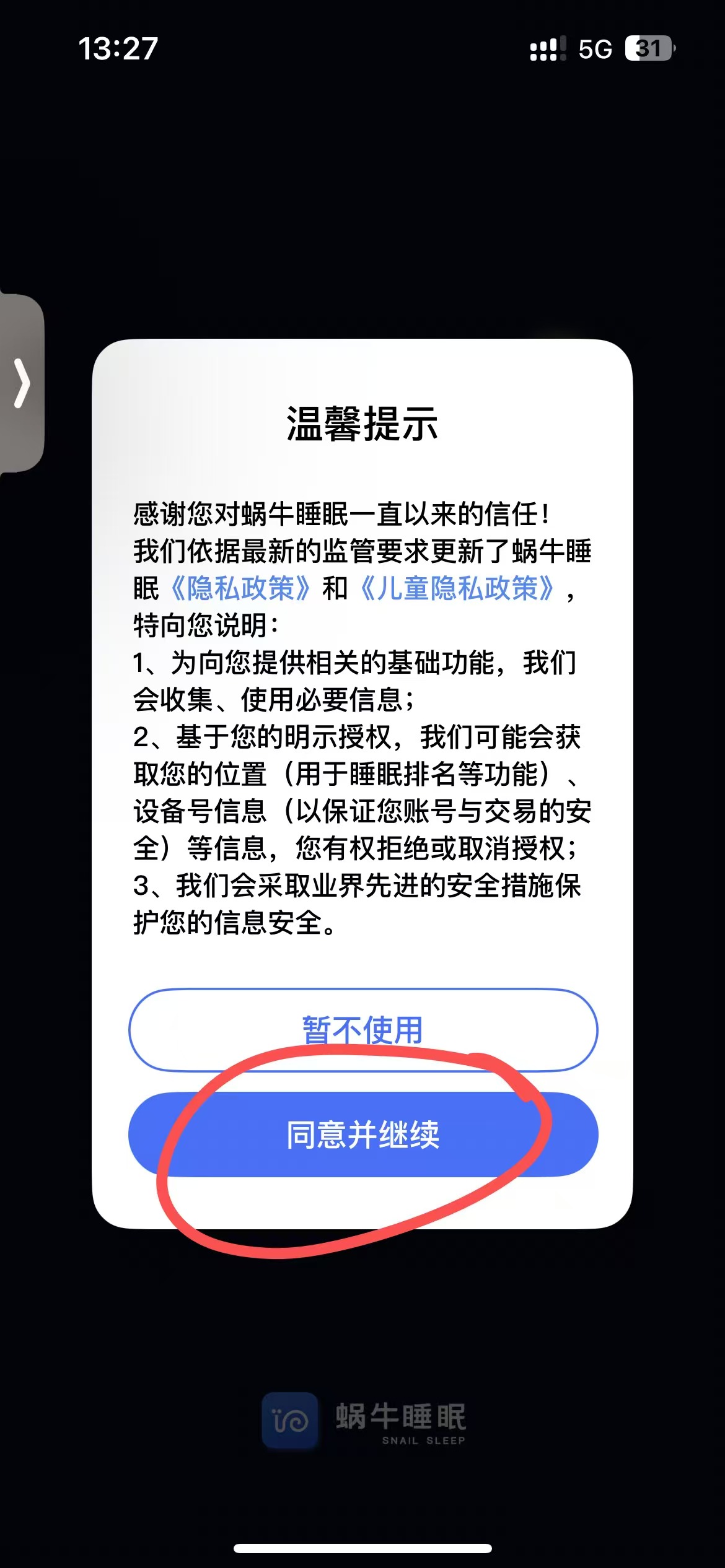Choose 暂不使用 to decline
725x1568 pixels.
363,1029
